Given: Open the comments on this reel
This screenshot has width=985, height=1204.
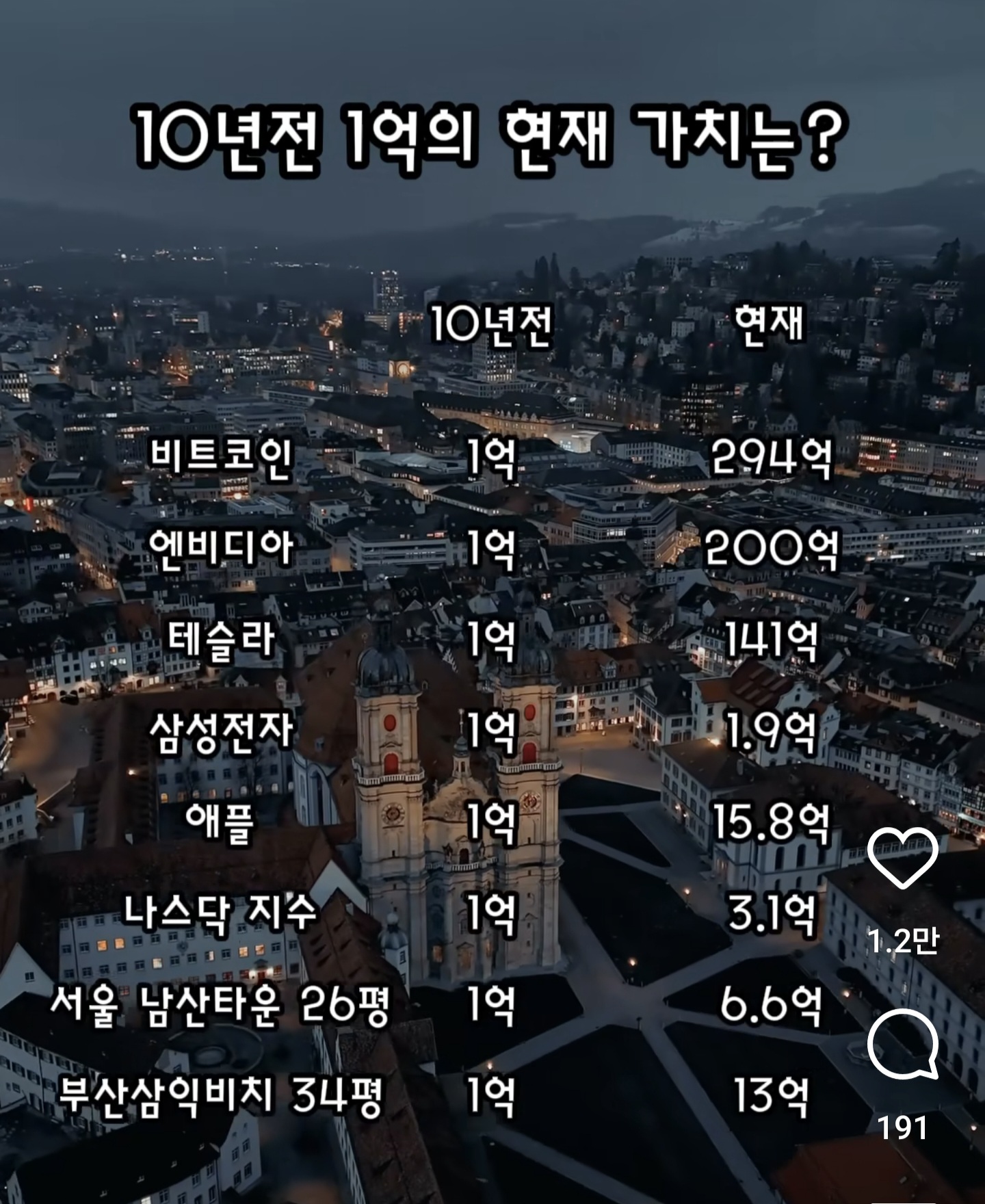Looking at the screenshot, I should click(902, 1045).
